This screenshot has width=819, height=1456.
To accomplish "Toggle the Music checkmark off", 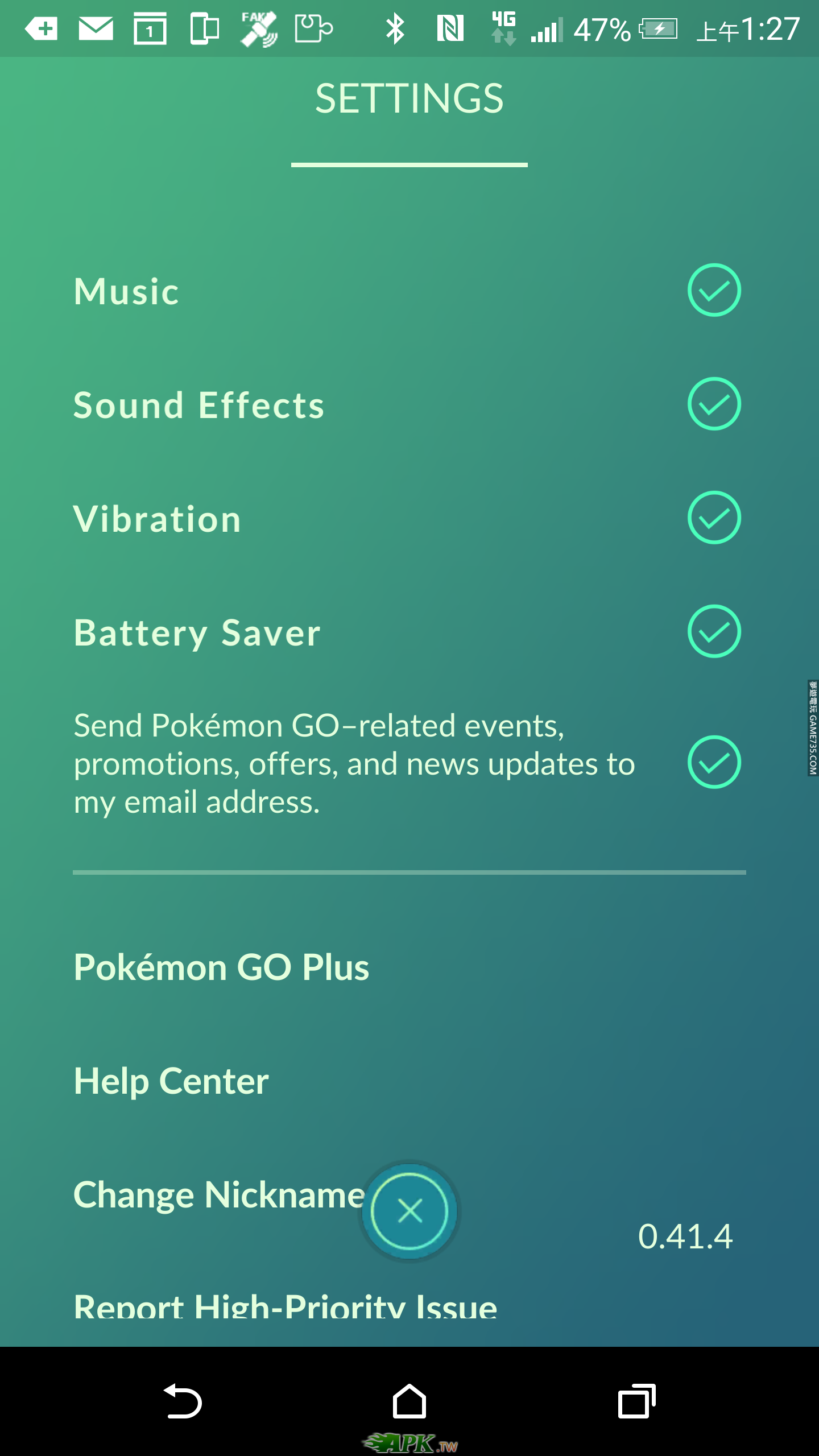I will click(714, 290).
